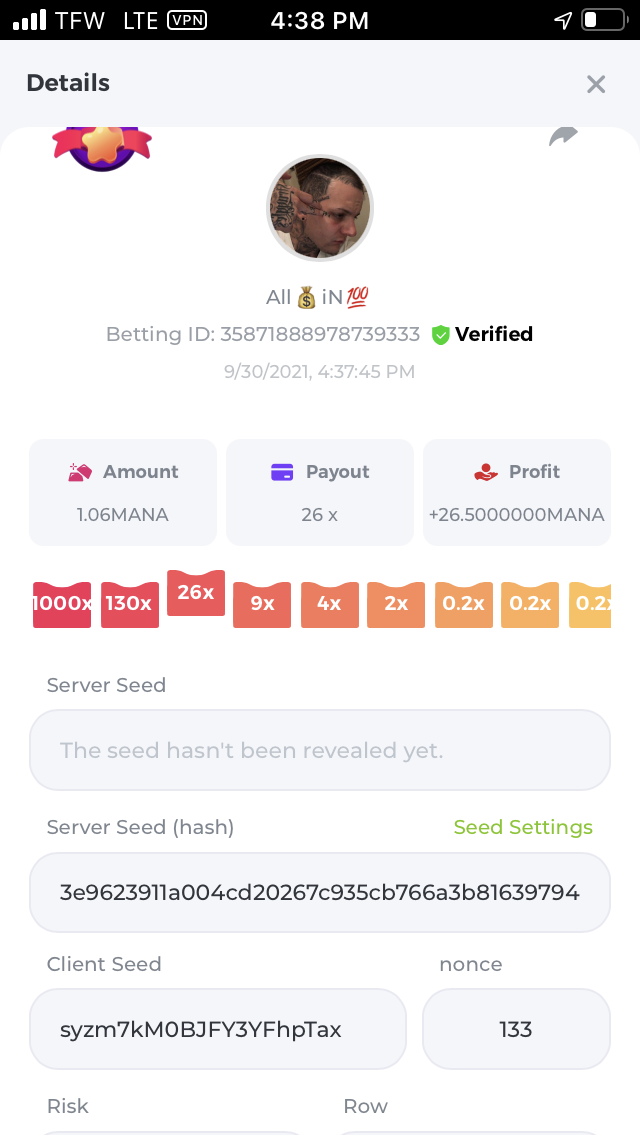
Task: Close the Details panel
Action: click(596, 85)
